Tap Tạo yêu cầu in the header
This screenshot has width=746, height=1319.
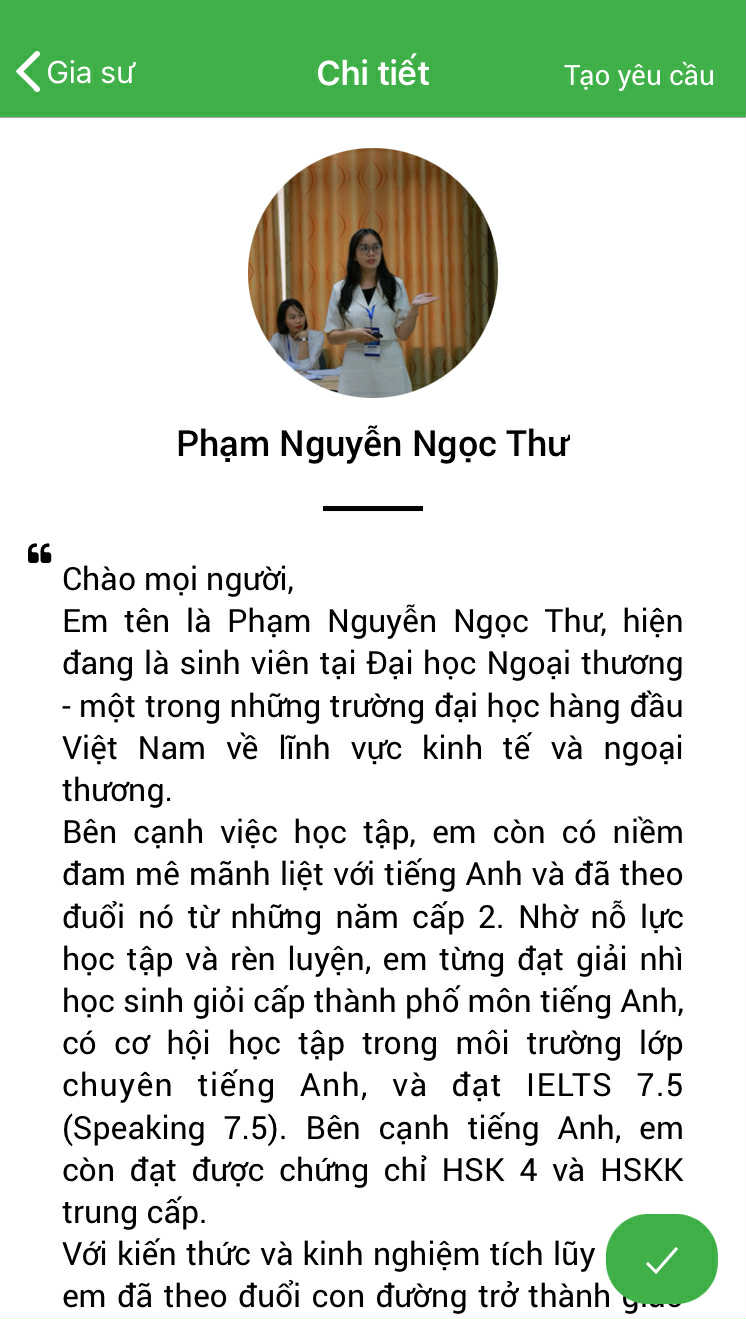(x=638, y=75)
